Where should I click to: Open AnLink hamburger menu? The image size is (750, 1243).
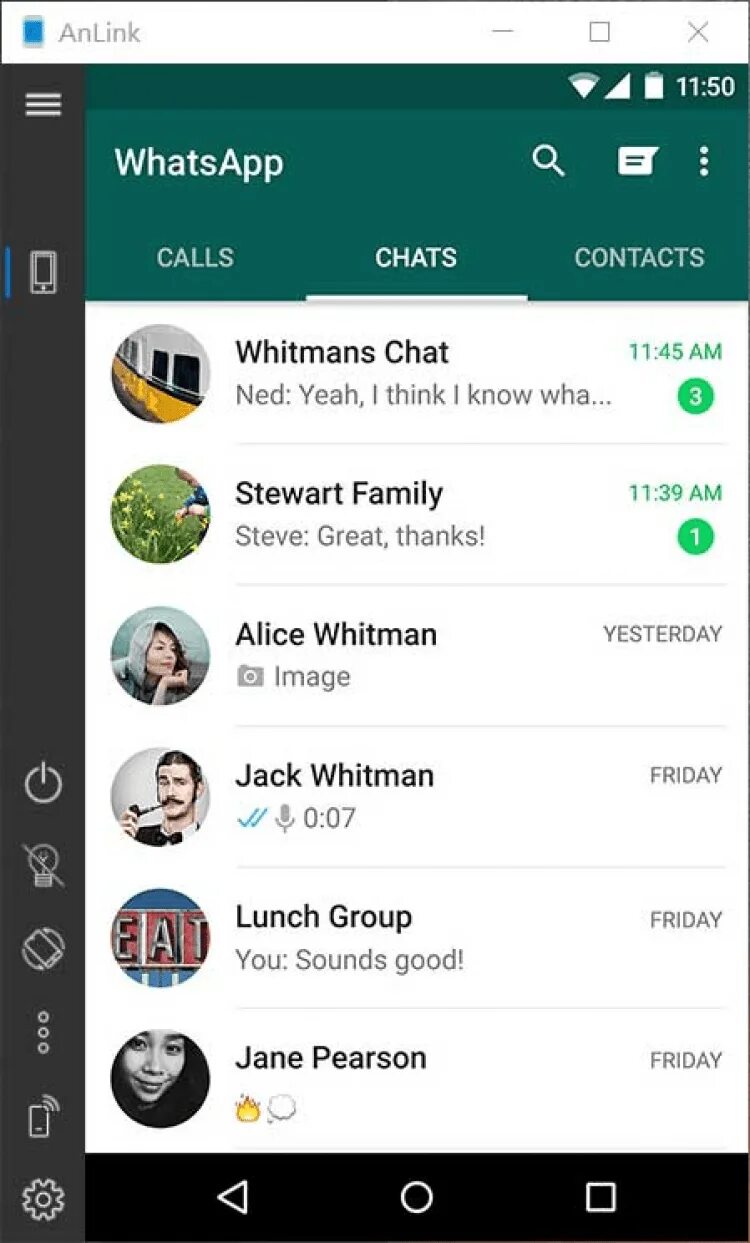pyautogui.click(x=43, y=104)
